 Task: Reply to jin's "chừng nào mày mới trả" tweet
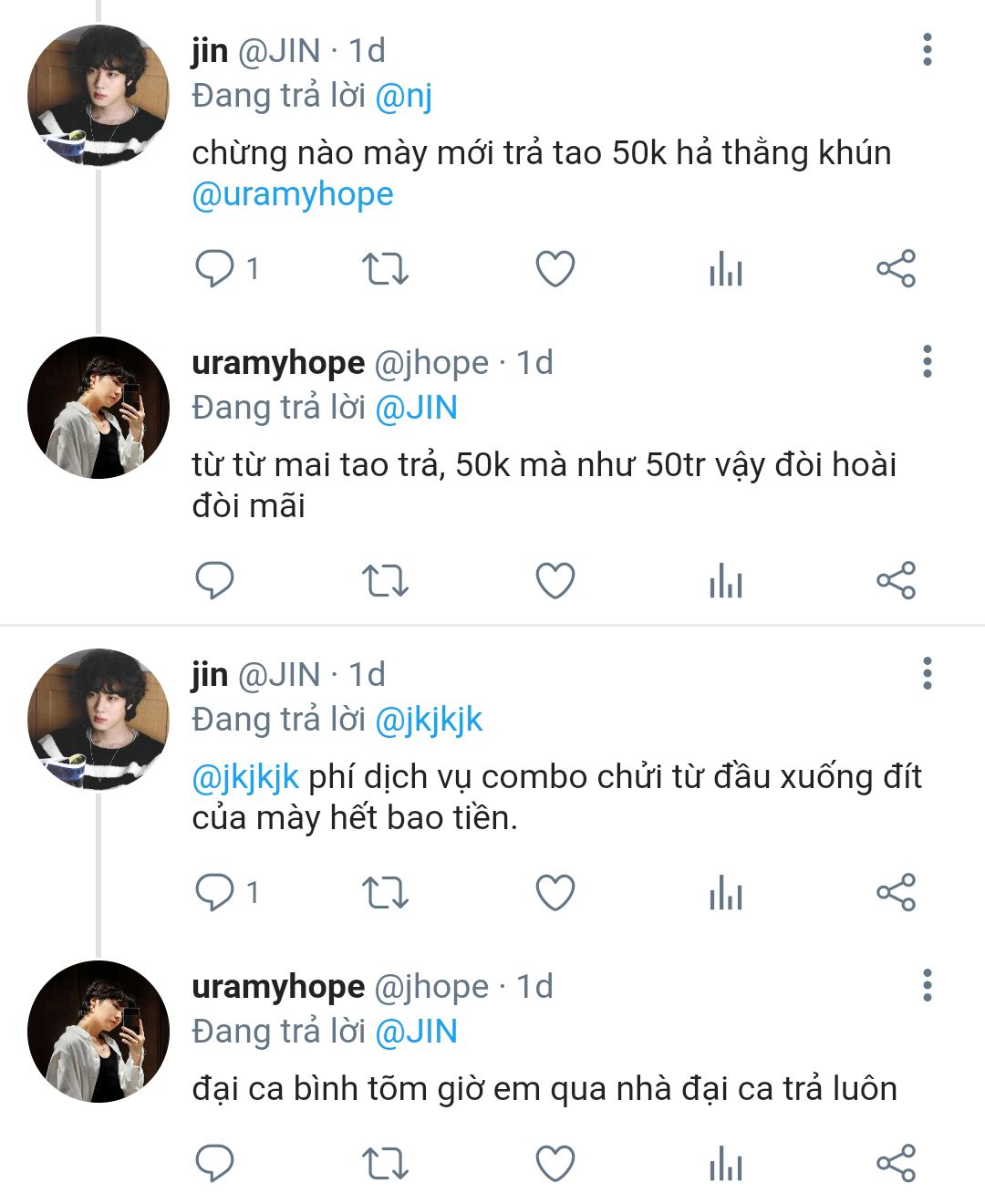(215, 269)
